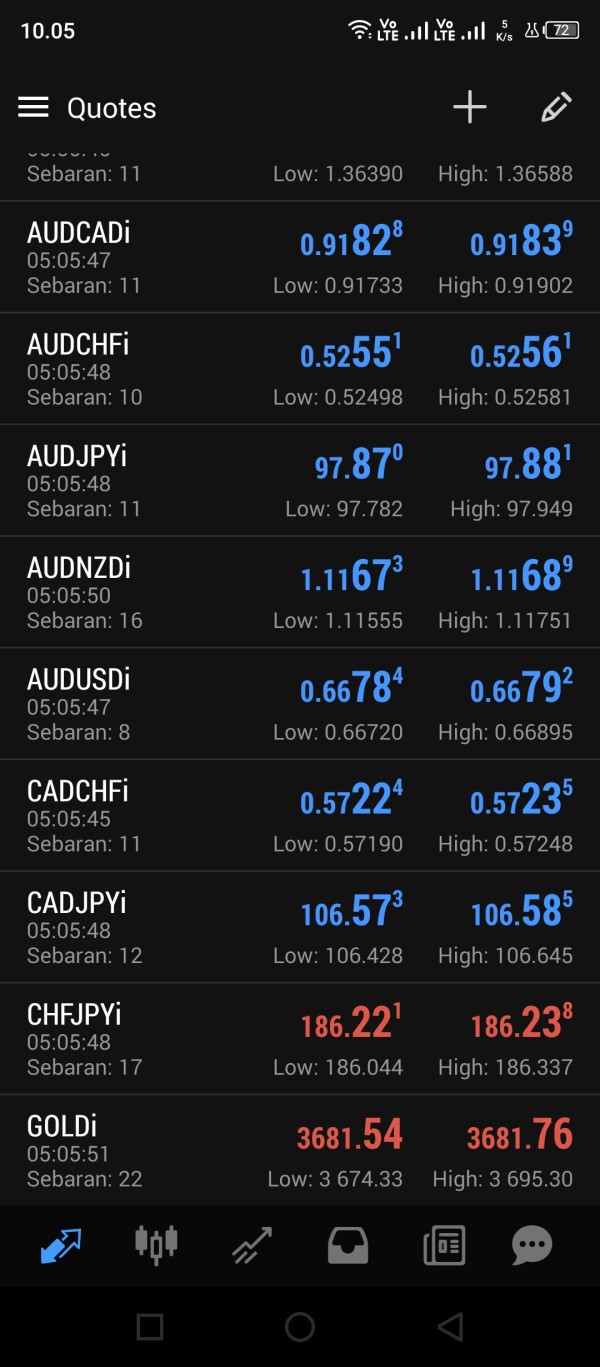This screenshot has width=600, height=1367.
Task: Add a new symbol with plus icon
Action: (x=469, y=108)
